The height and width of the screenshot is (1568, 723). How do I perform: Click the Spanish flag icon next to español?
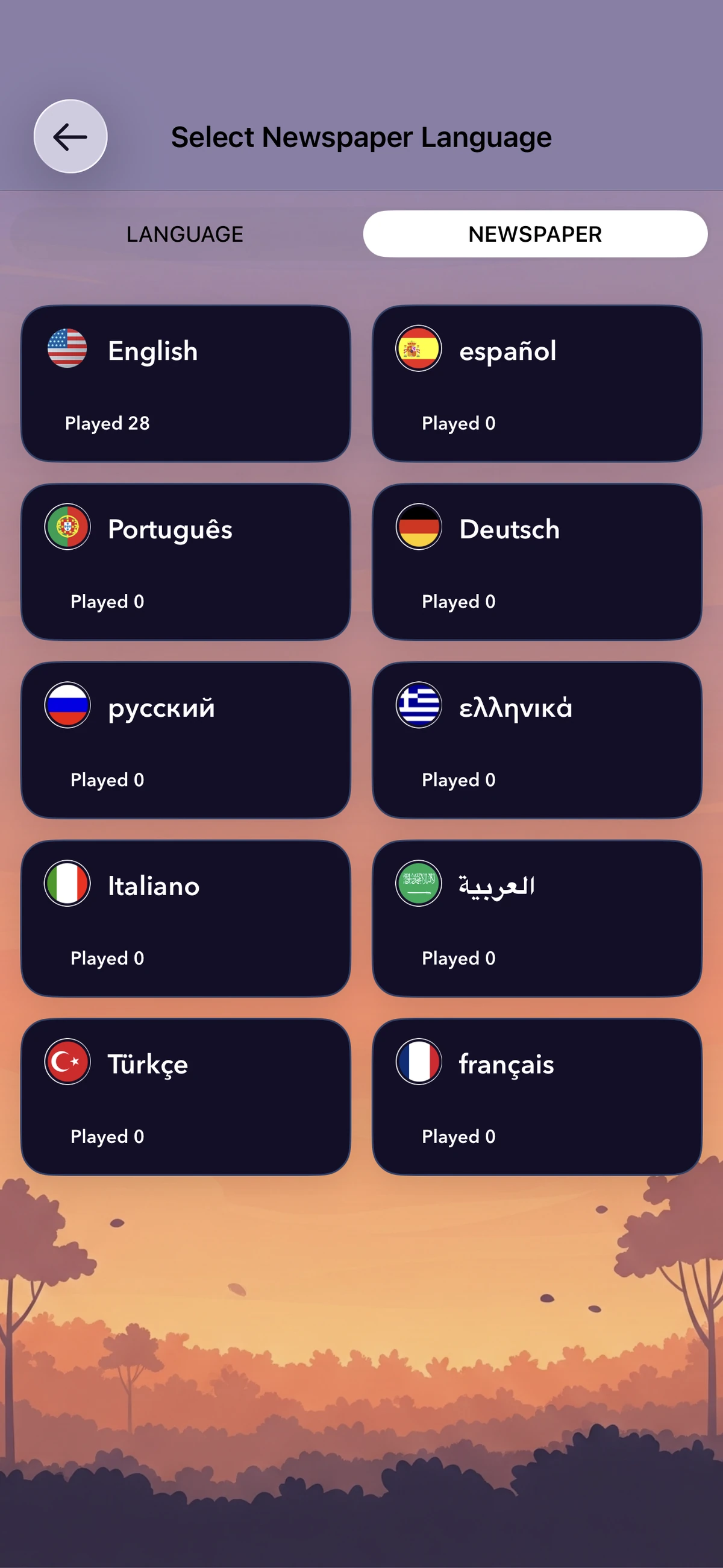(419, 350)
